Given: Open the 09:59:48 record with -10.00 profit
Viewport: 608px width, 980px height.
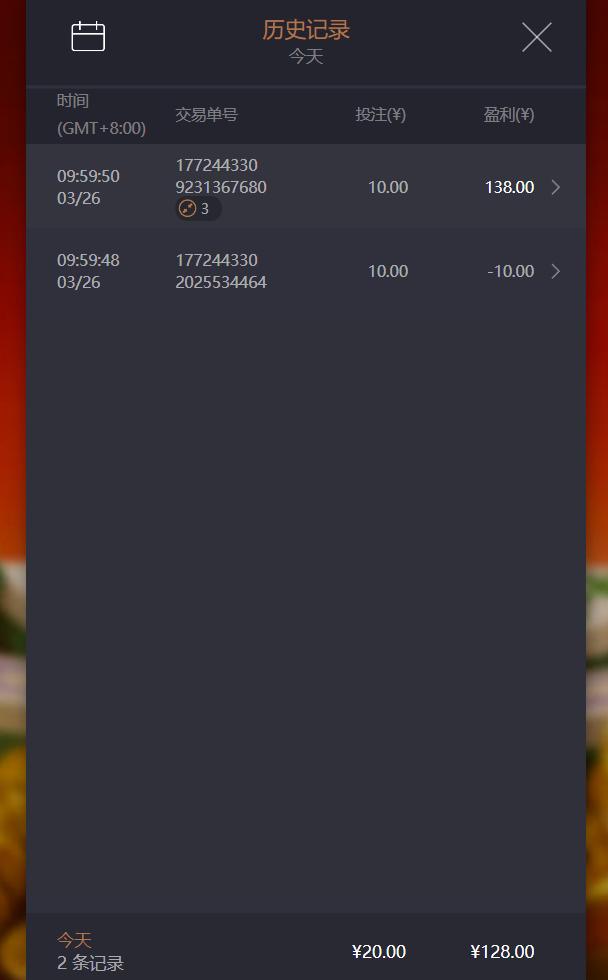Looking at the screenshot, I should pyautogui.click(x=306, y=271).
